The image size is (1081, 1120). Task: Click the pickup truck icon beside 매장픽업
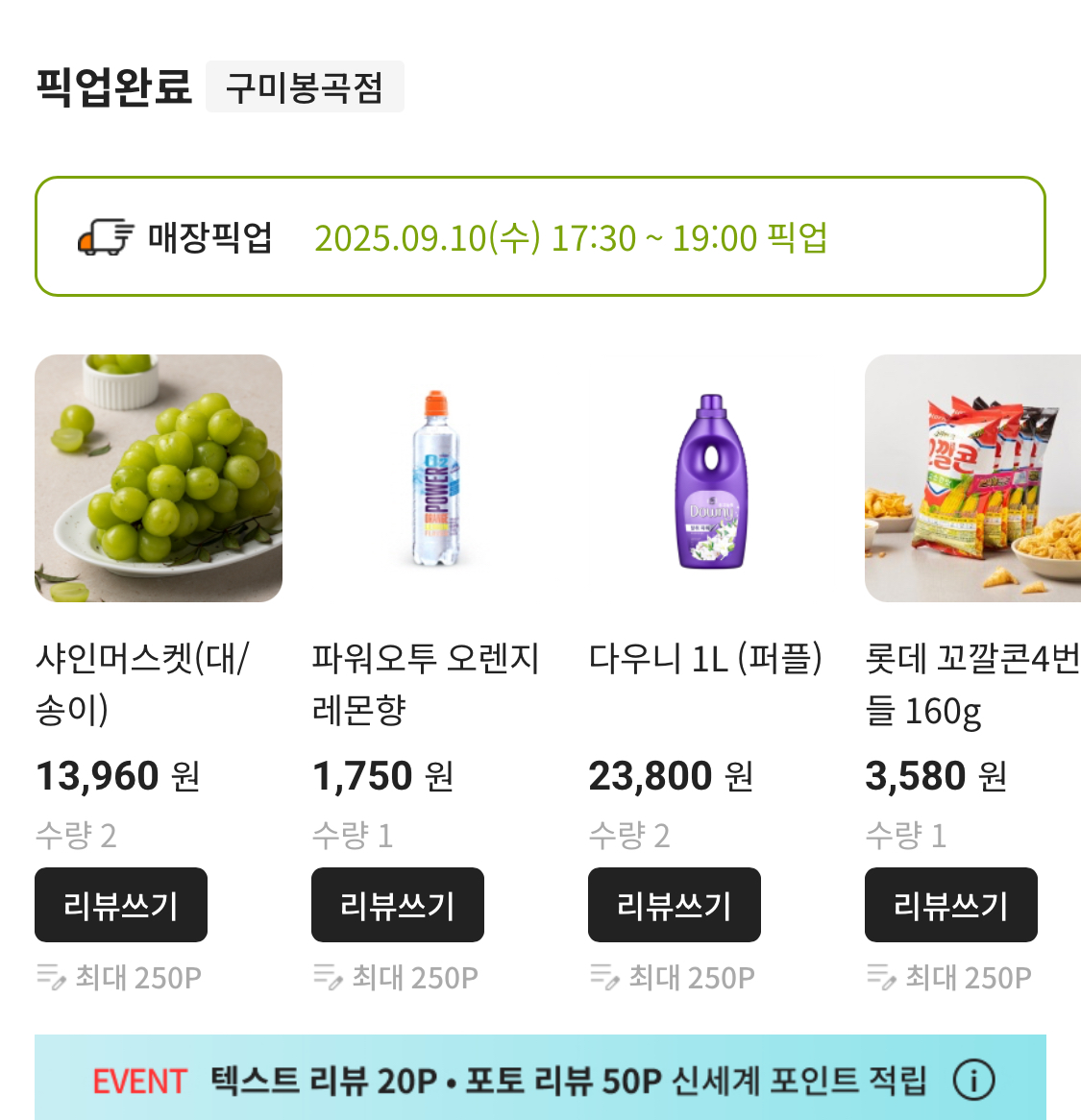tap(106, 236)
